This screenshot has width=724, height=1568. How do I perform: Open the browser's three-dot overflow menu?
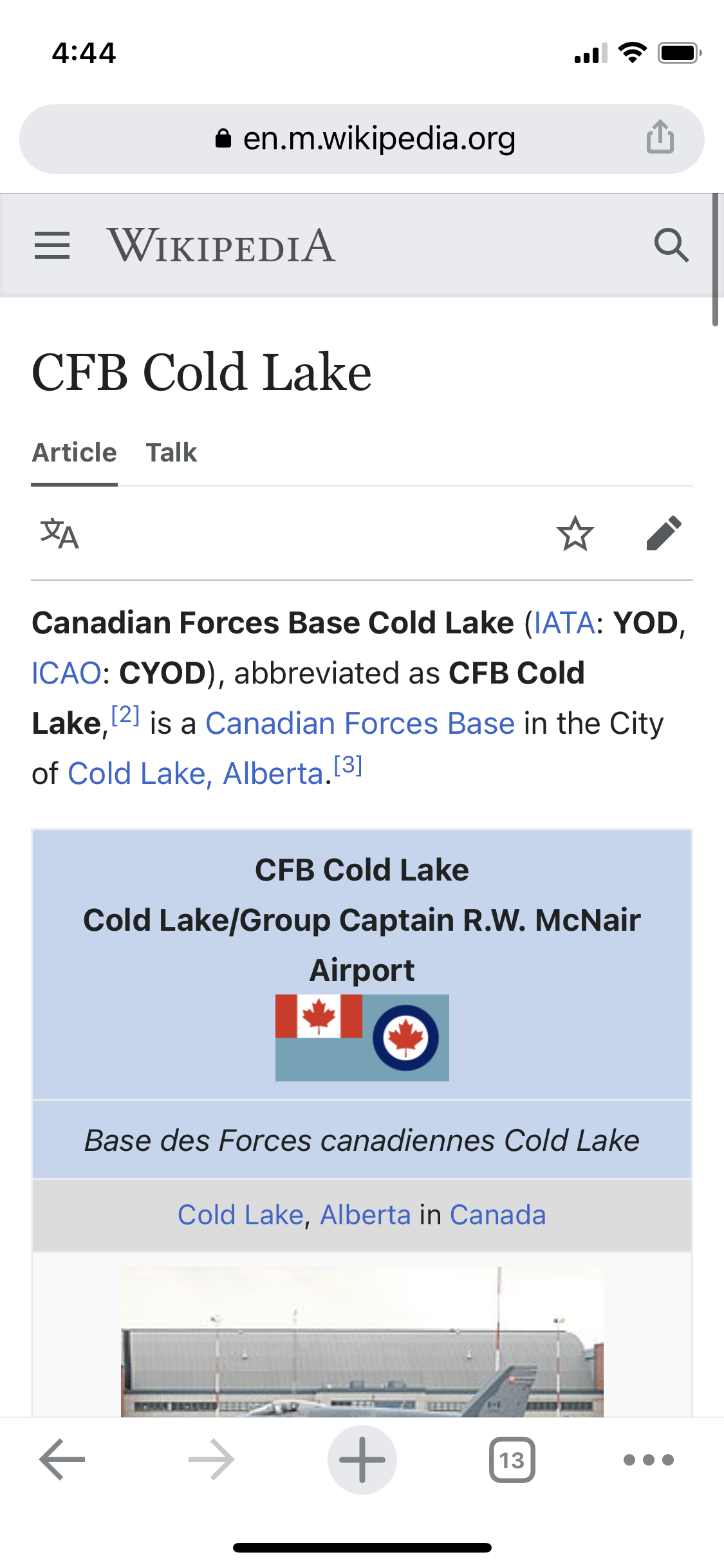tap(648, 1459)
